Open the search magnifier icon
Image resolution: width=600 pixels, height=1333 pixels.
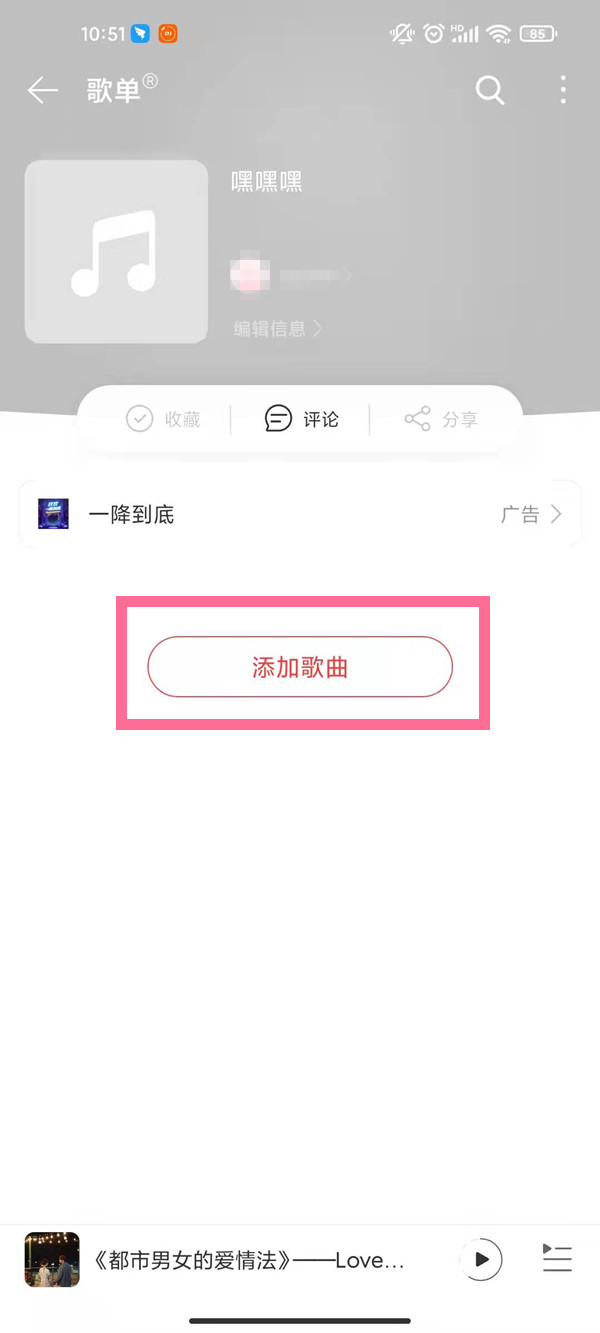click(489, 91)
